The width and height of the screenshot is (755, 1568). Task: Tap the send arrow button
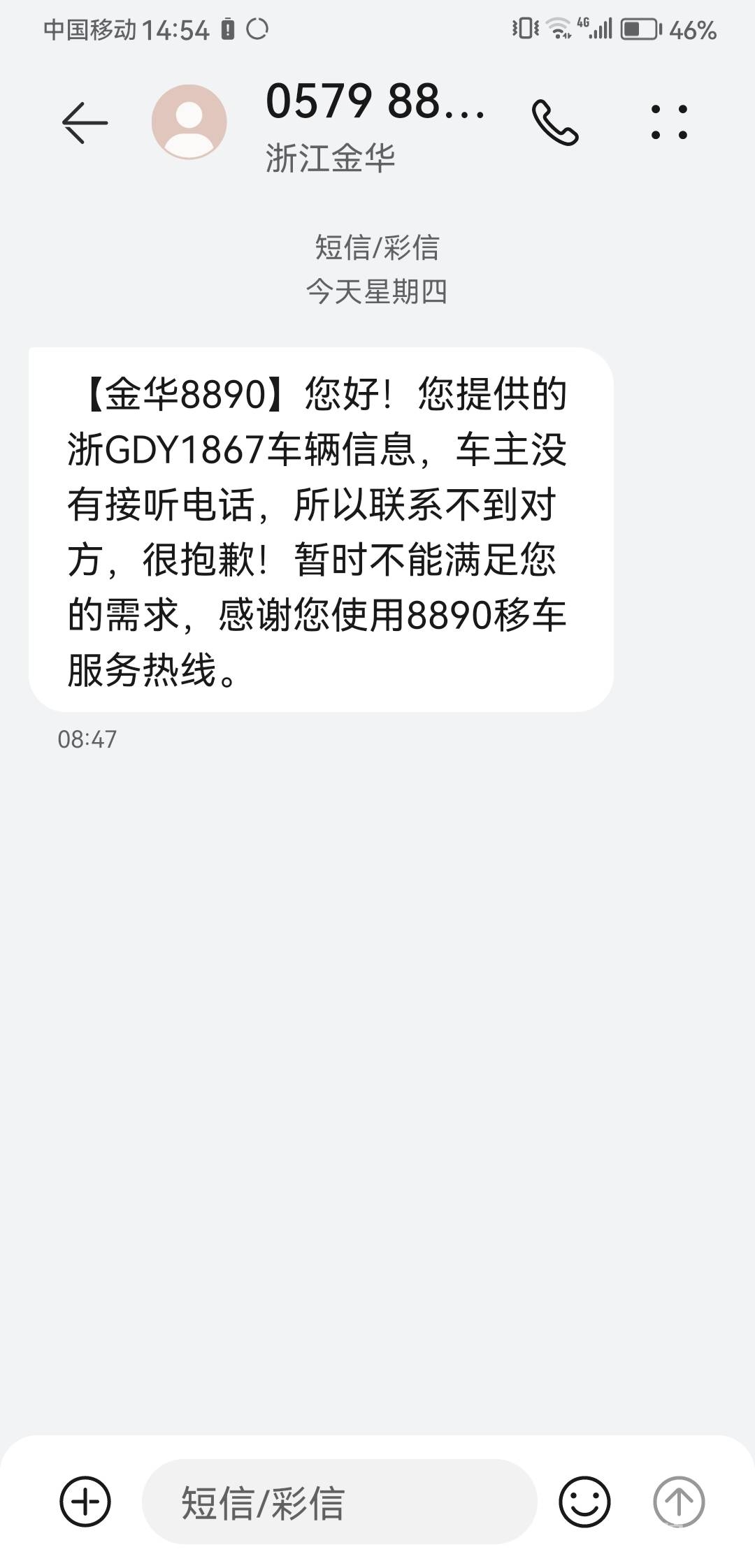pos(678,1502)
